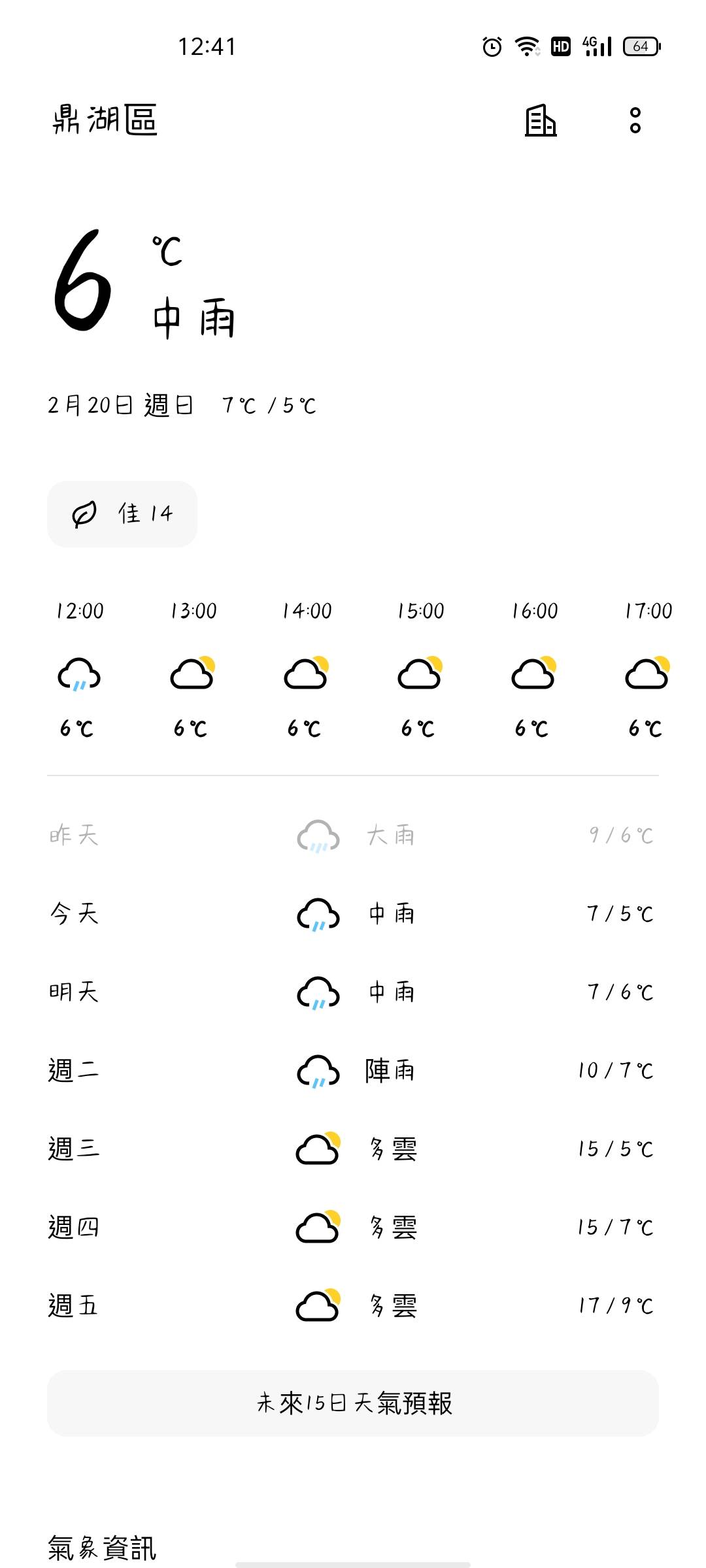Open the city management building icon
706x1568 pixels.
click(541, 121)
